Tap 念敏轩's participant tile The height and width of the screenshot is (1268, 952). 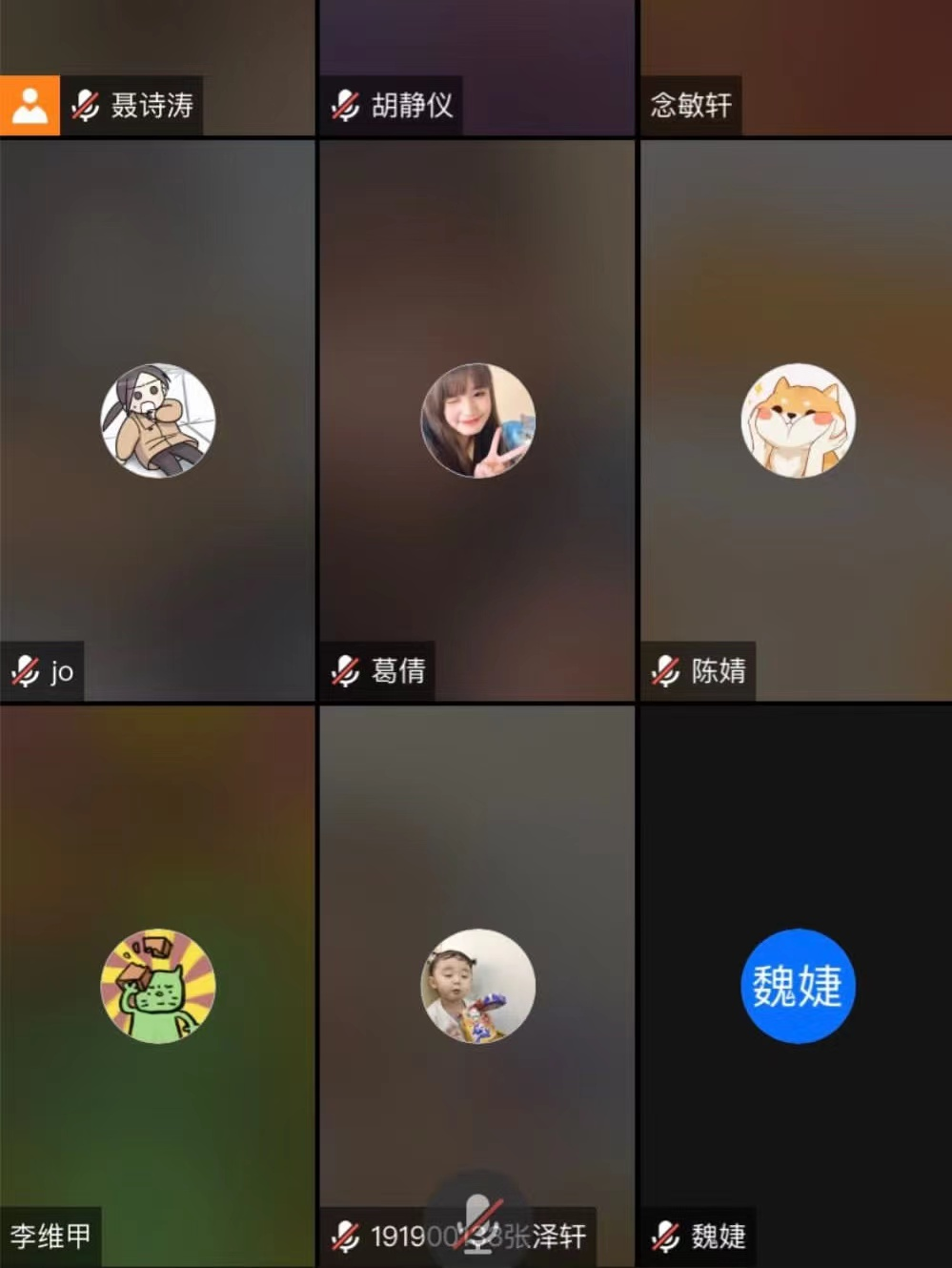tap(797, 57)
